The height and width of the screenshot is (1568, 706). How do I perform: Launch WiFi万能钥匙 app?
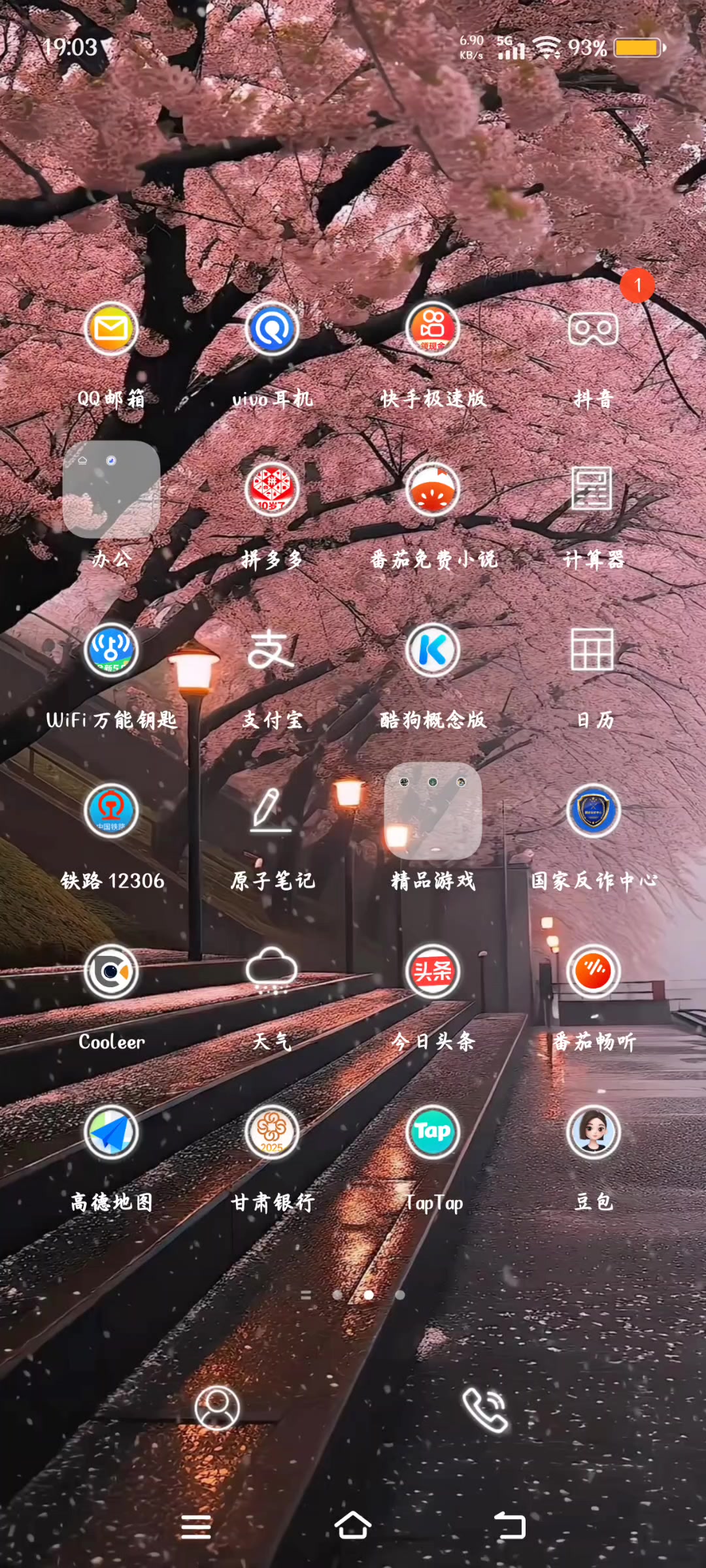point(111,650)
